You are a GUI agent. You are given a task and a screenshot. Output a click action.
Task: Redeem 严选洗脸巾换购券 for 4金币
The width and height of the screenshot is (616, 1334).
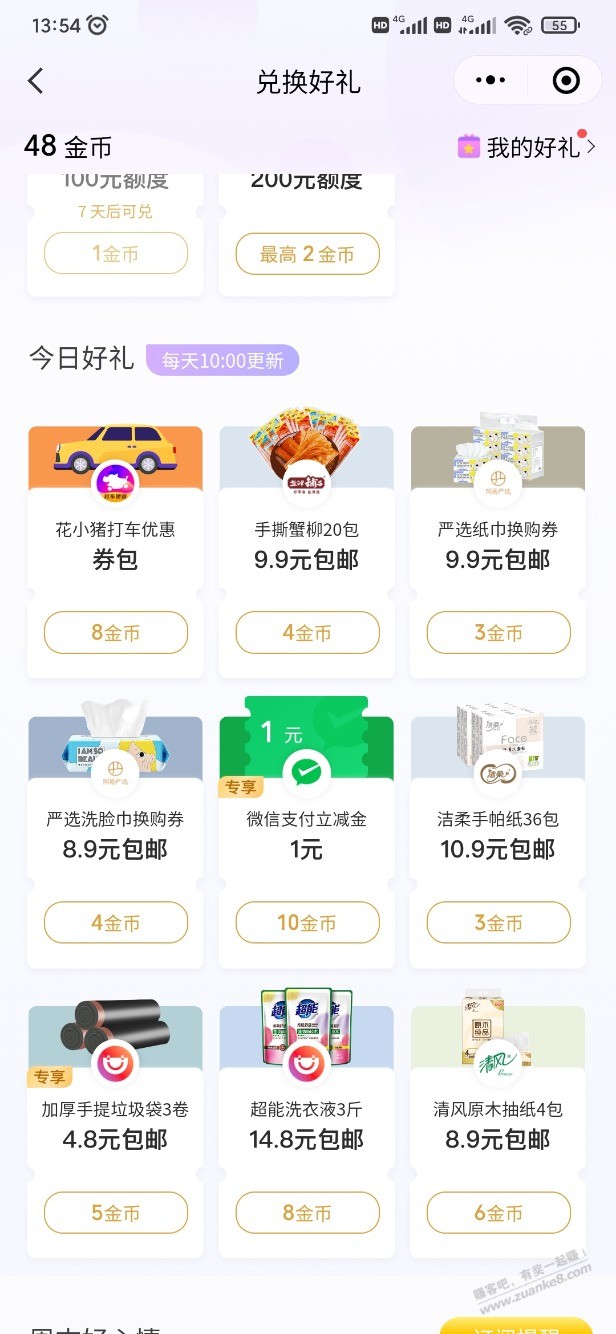point(116,922)
